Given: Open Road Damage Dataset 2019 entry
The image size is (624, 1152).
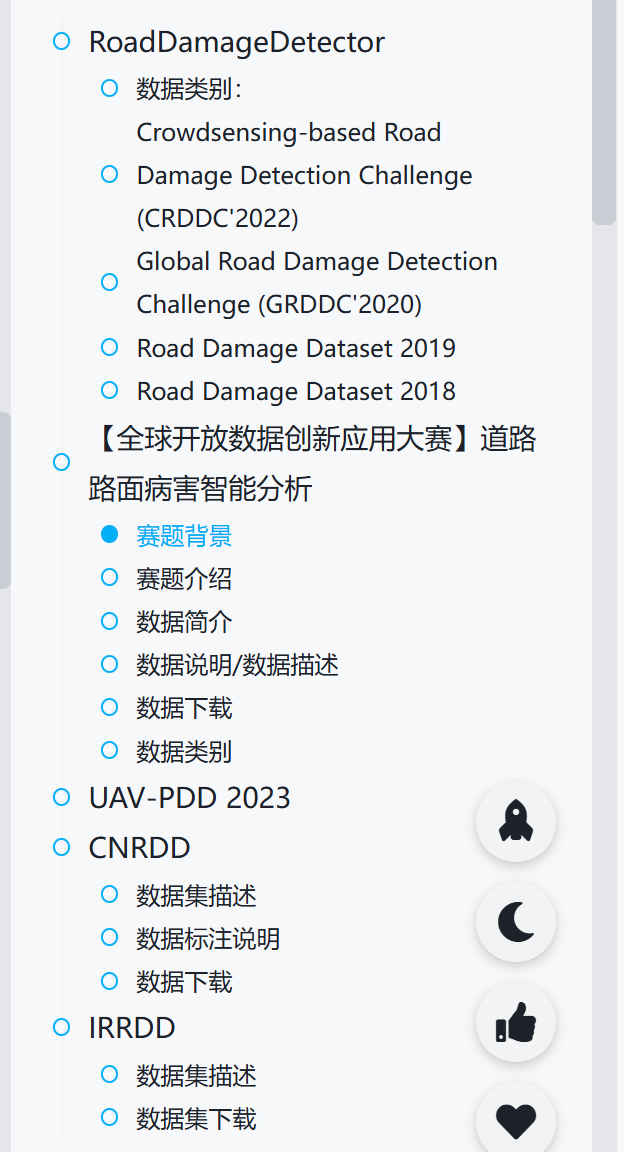Looking at the screenshot, I should 296,348.
